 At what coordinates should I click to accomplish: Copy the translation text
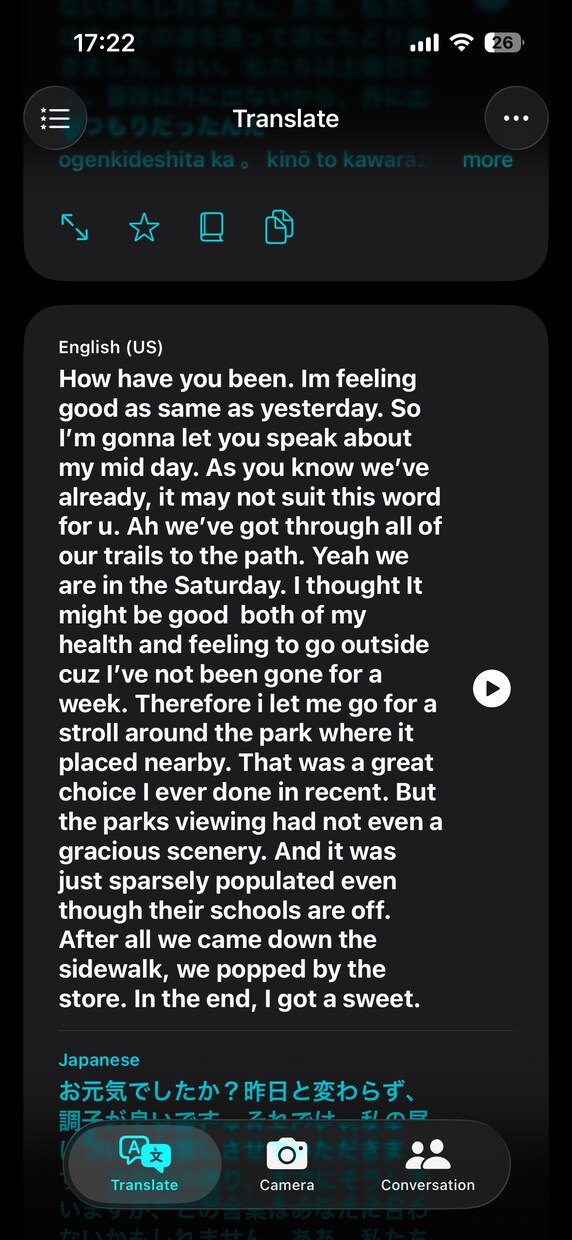[x=279, y=227]
